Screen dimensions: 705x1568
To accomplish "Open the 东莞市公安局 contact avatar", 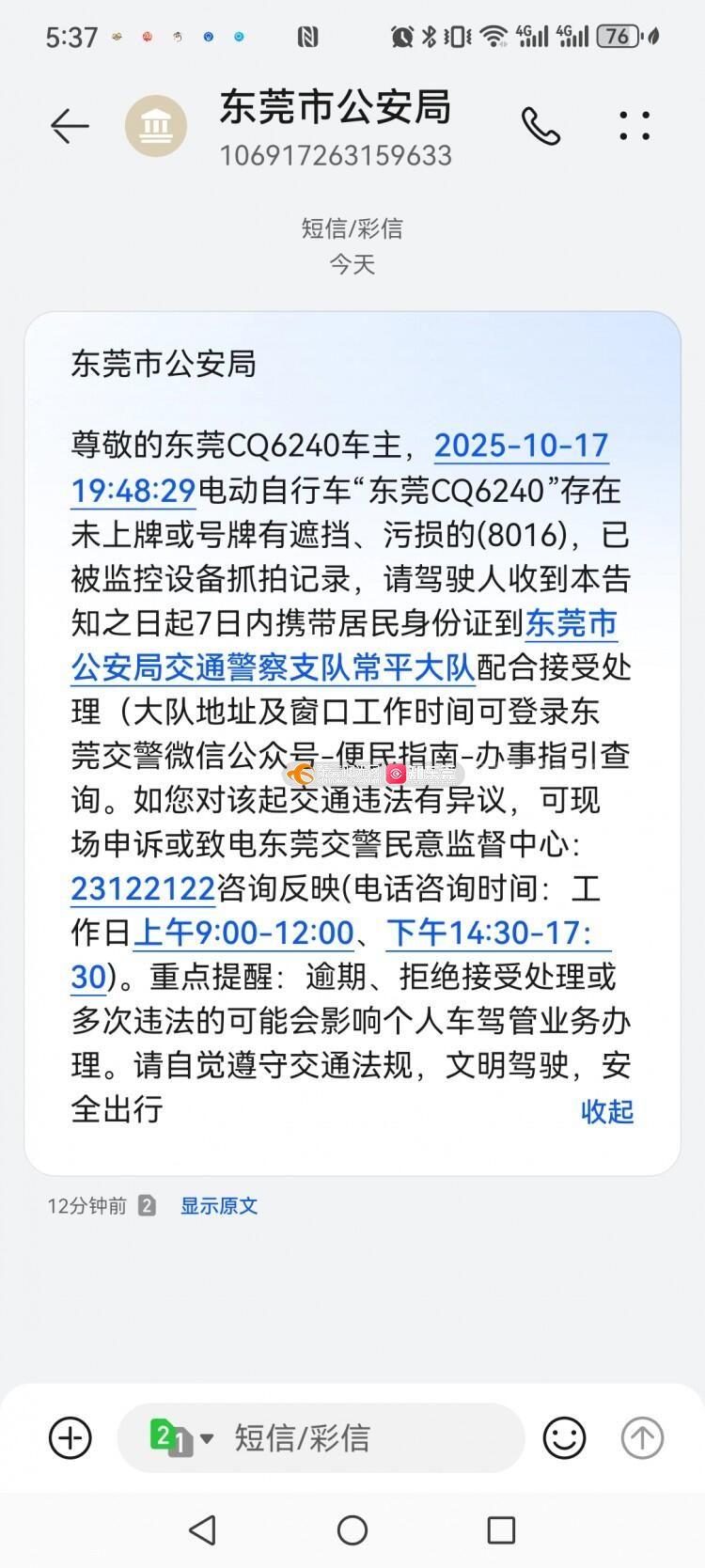I will pos(156,126).
